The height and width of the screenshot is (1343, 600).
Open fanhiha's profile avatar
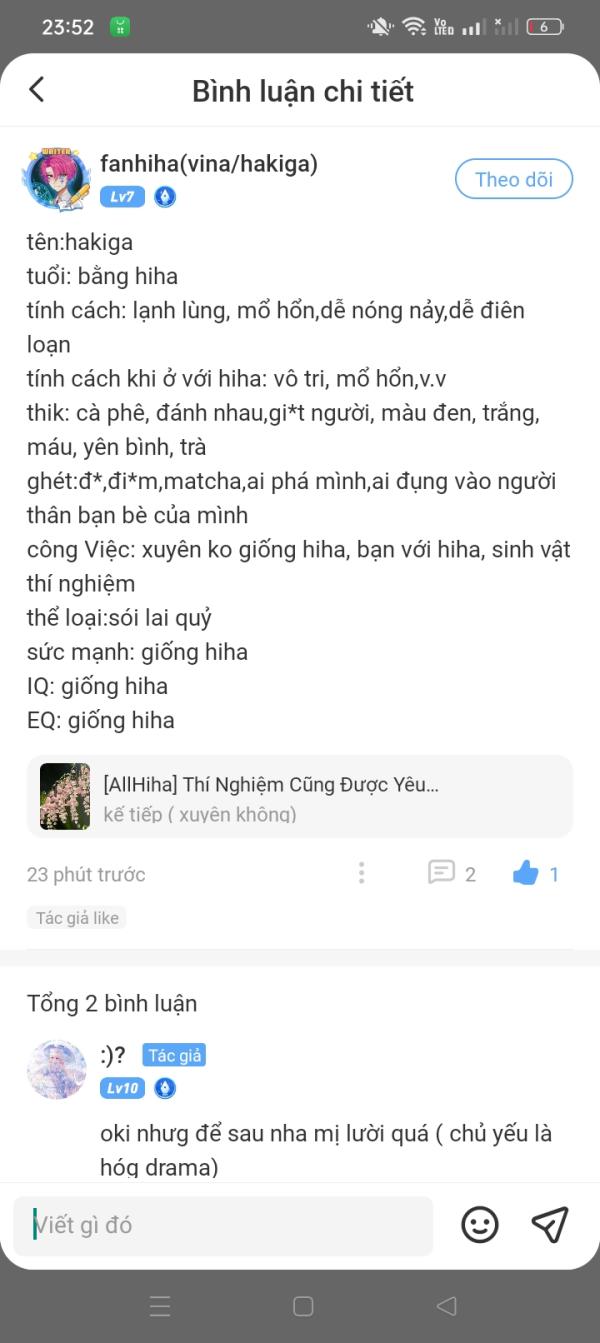[56, 179]
